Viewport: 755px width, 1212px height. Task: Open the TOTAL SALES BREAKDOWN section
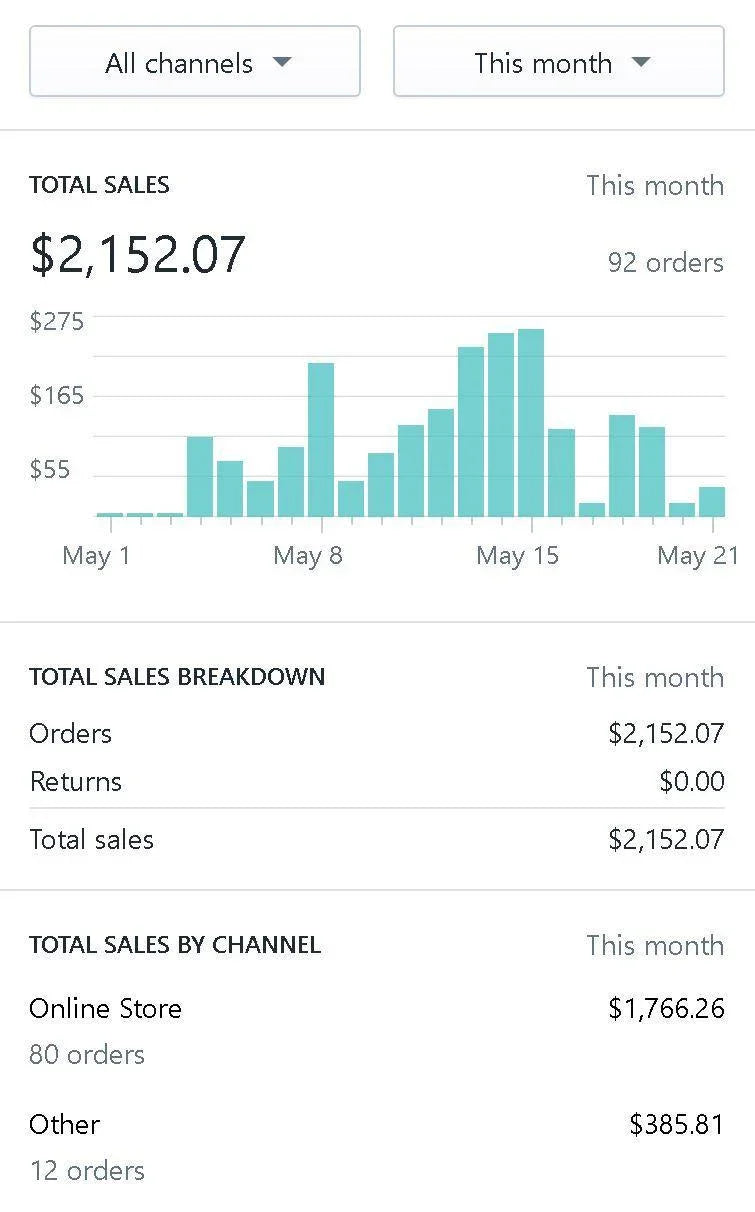[x=177, y=677]
